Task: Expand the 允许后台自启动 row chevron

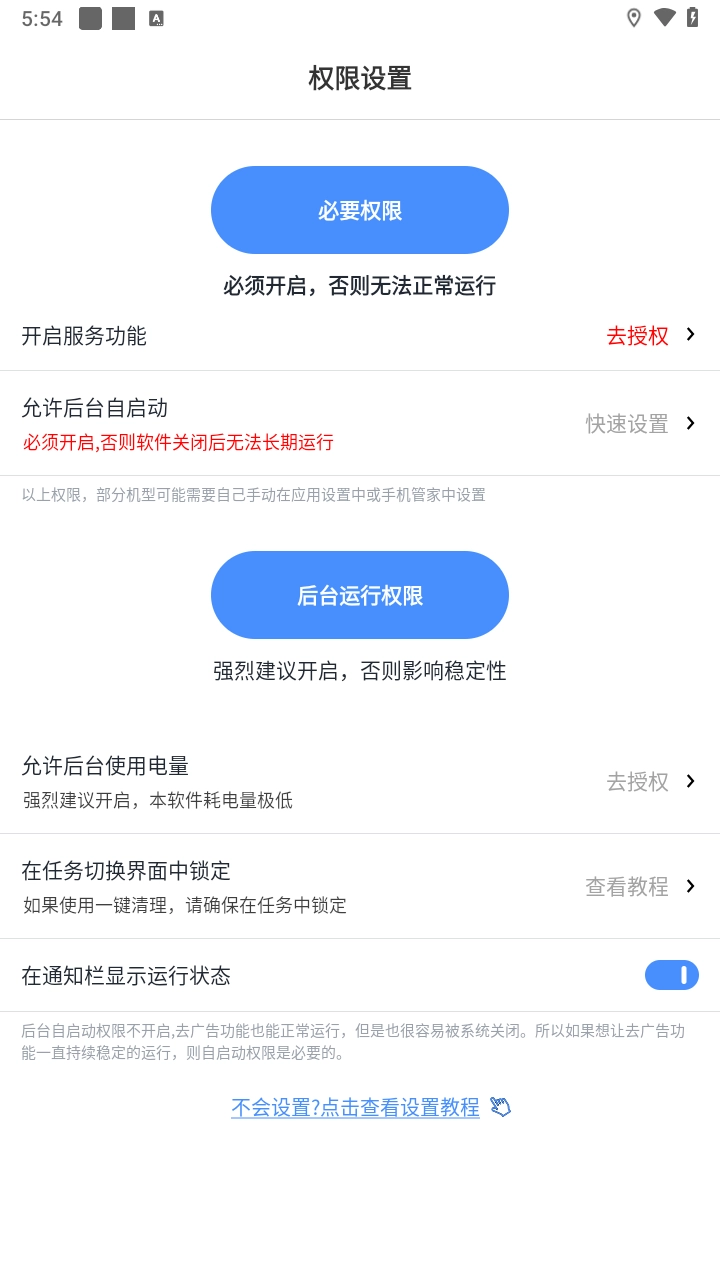Action: 690,423
